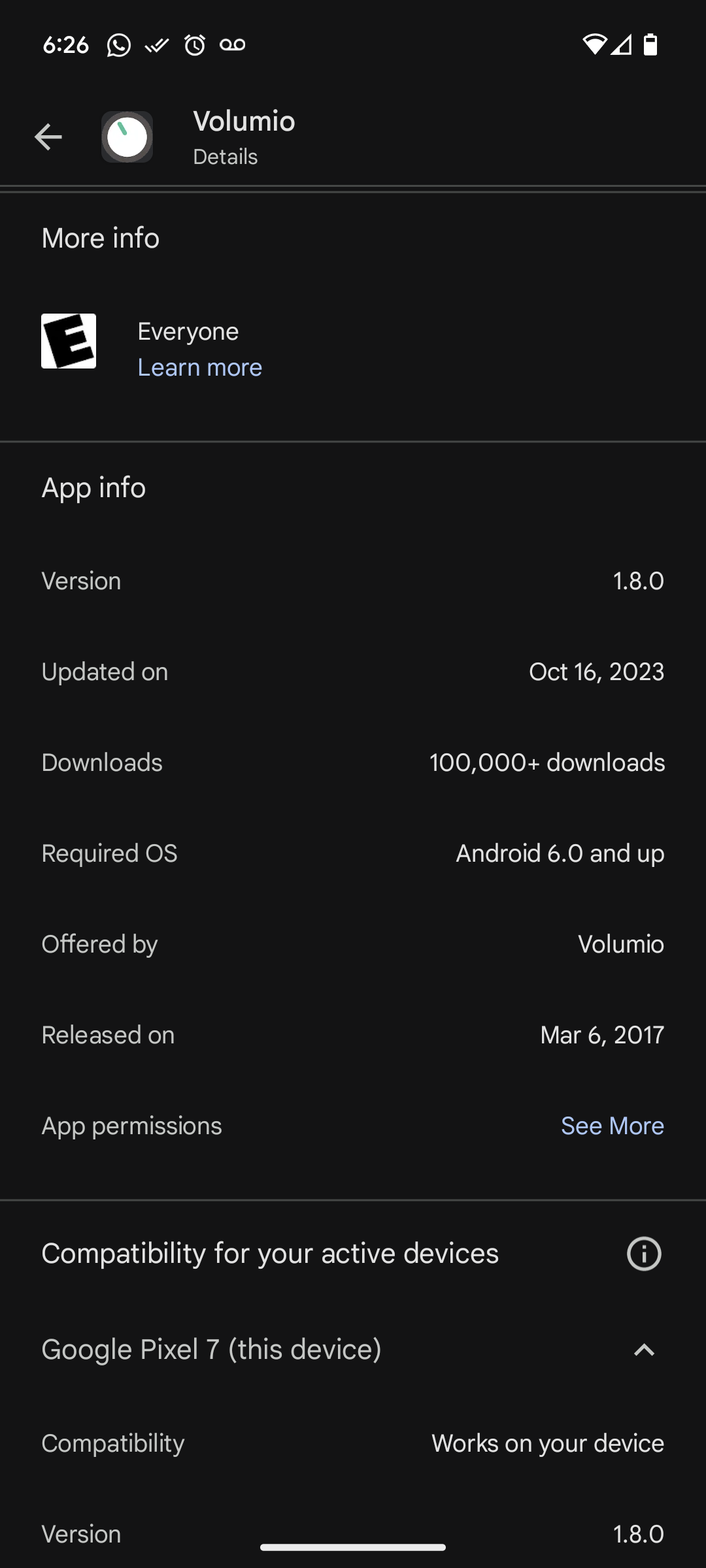This screenshot has height=1568, width=706.
Task: Open Learn more about Everyone rating
Action: coord(200,367)
